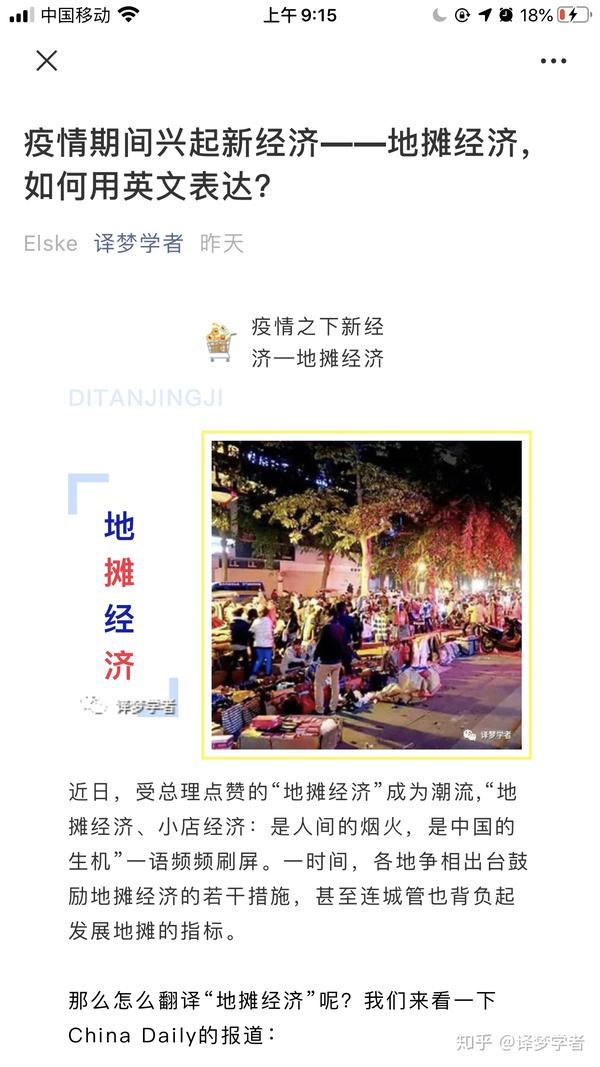Close the article with the X button
This screenshot has width=600, height=1067.
pyautogui.click(x=46, y=61)
